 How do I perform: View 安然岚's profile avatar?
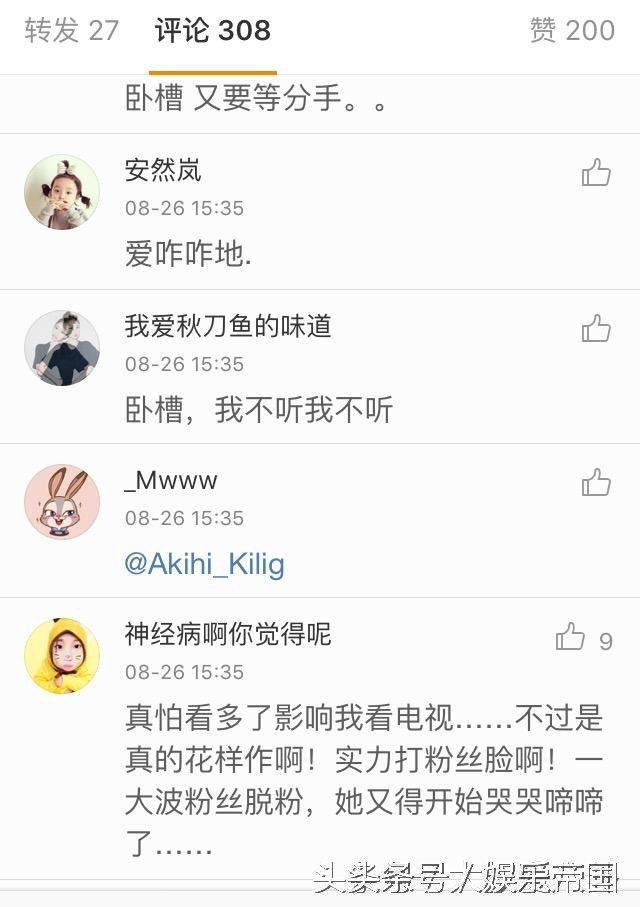coord(62,192)
